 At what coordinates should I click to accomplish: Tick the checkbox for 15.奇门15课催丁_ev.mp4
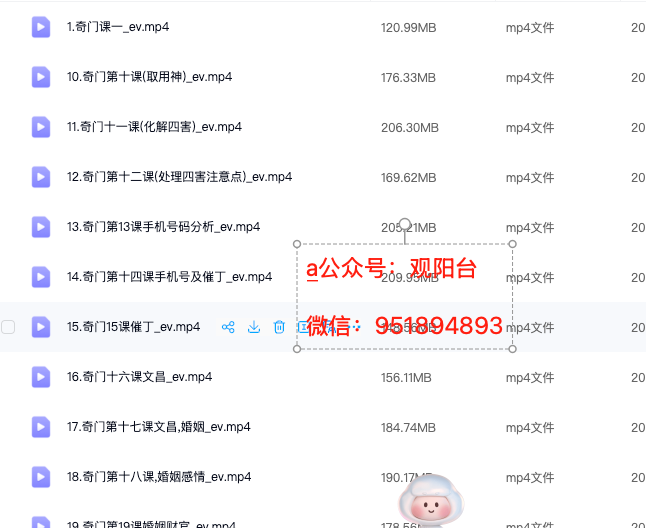[9, 327]
